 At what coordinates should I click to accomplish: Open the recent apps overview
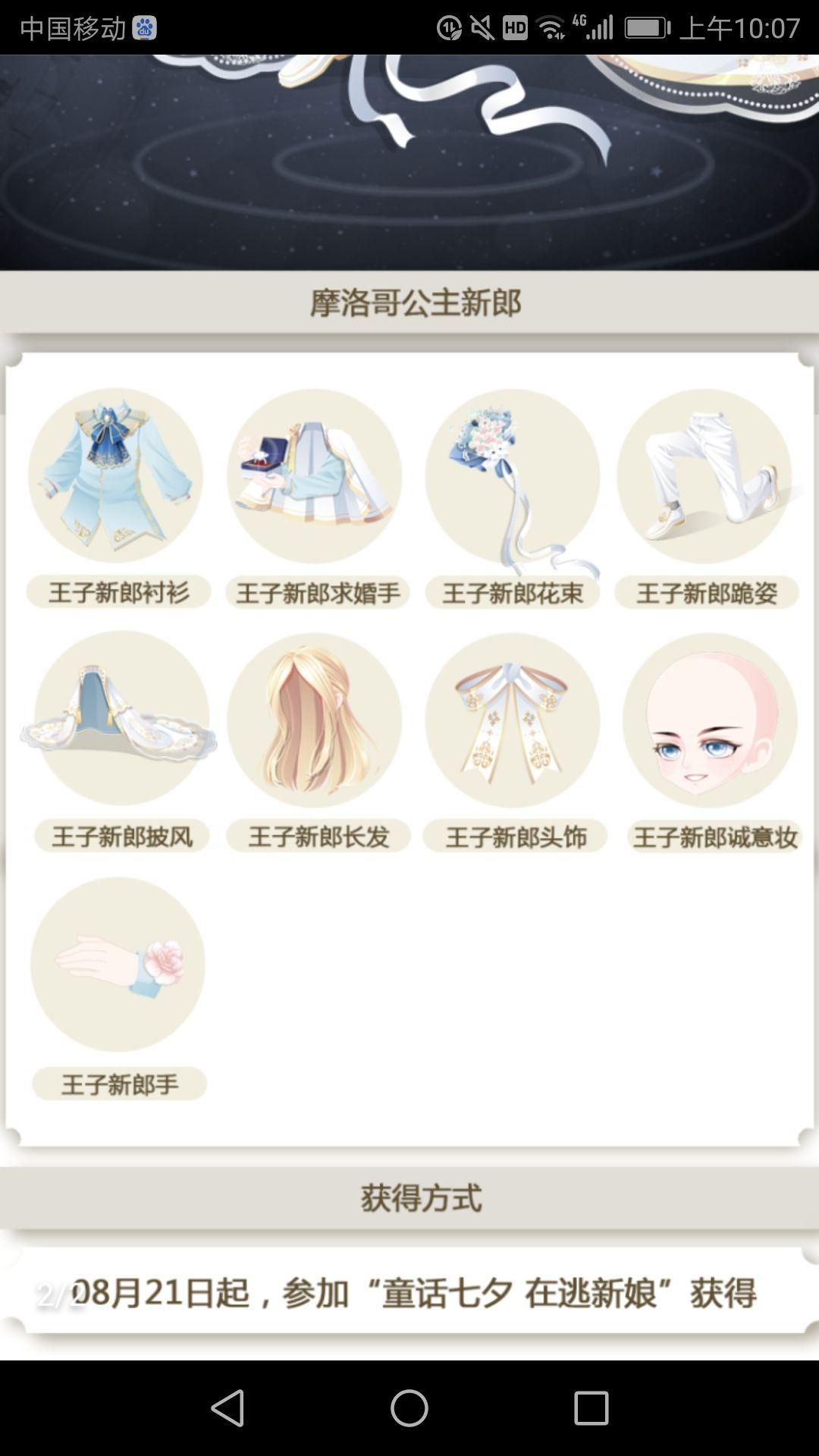pyautogui.click(x=591, y=1408)
